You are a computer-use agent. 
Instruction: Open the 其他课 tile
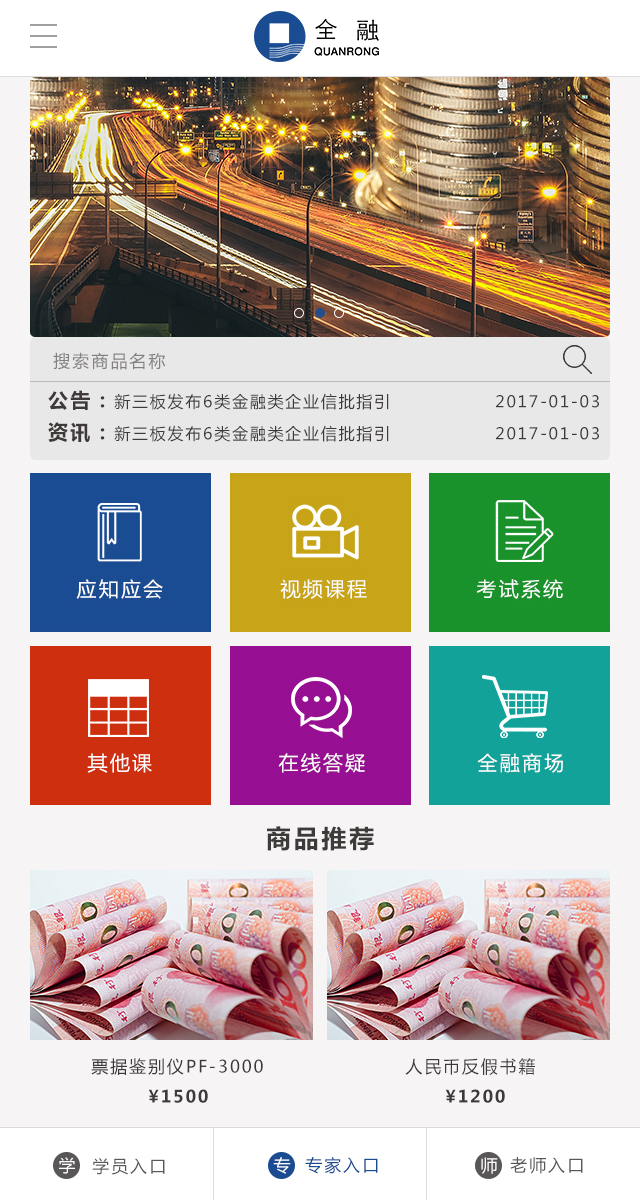pos(120,725)
